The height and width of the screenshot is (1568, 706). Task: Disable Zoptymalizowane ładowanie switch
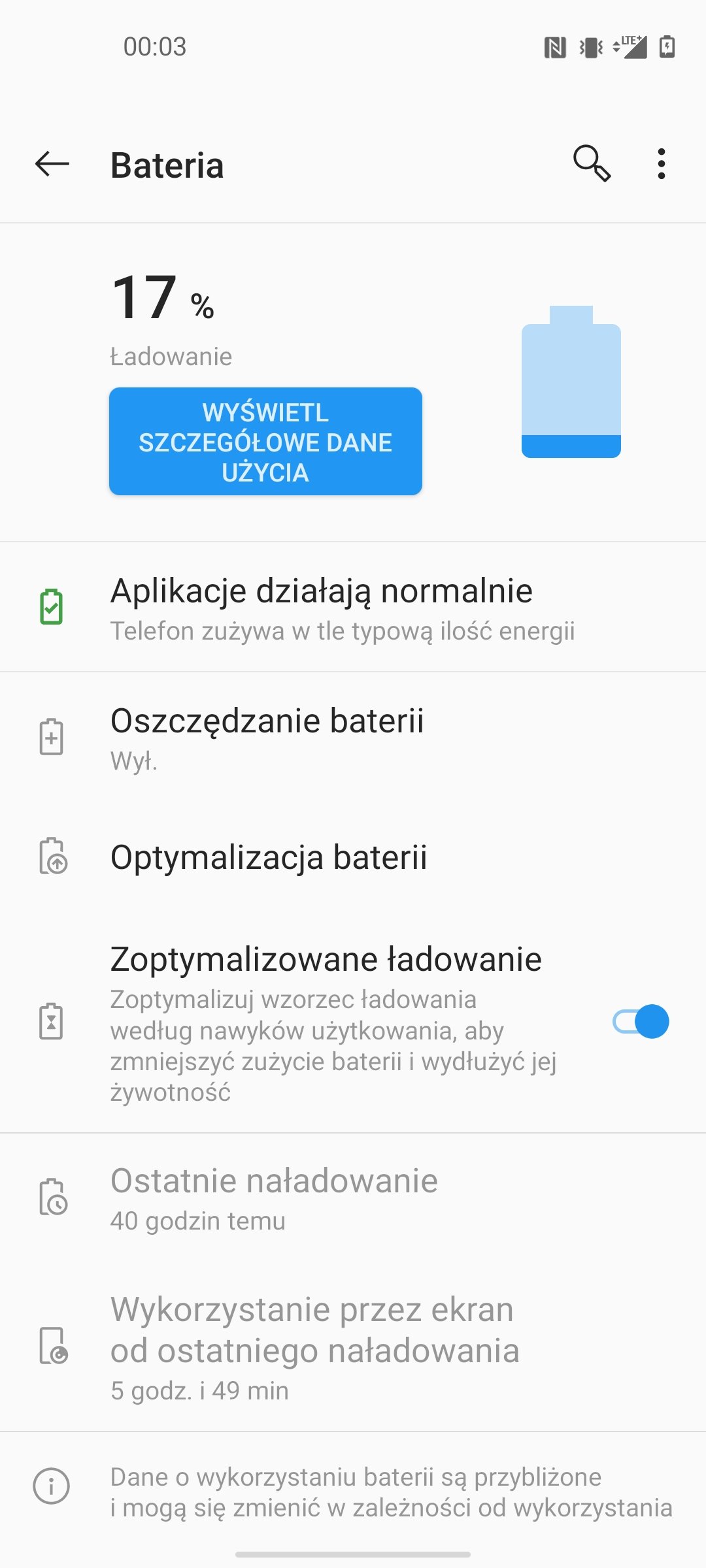point(641,1022)
